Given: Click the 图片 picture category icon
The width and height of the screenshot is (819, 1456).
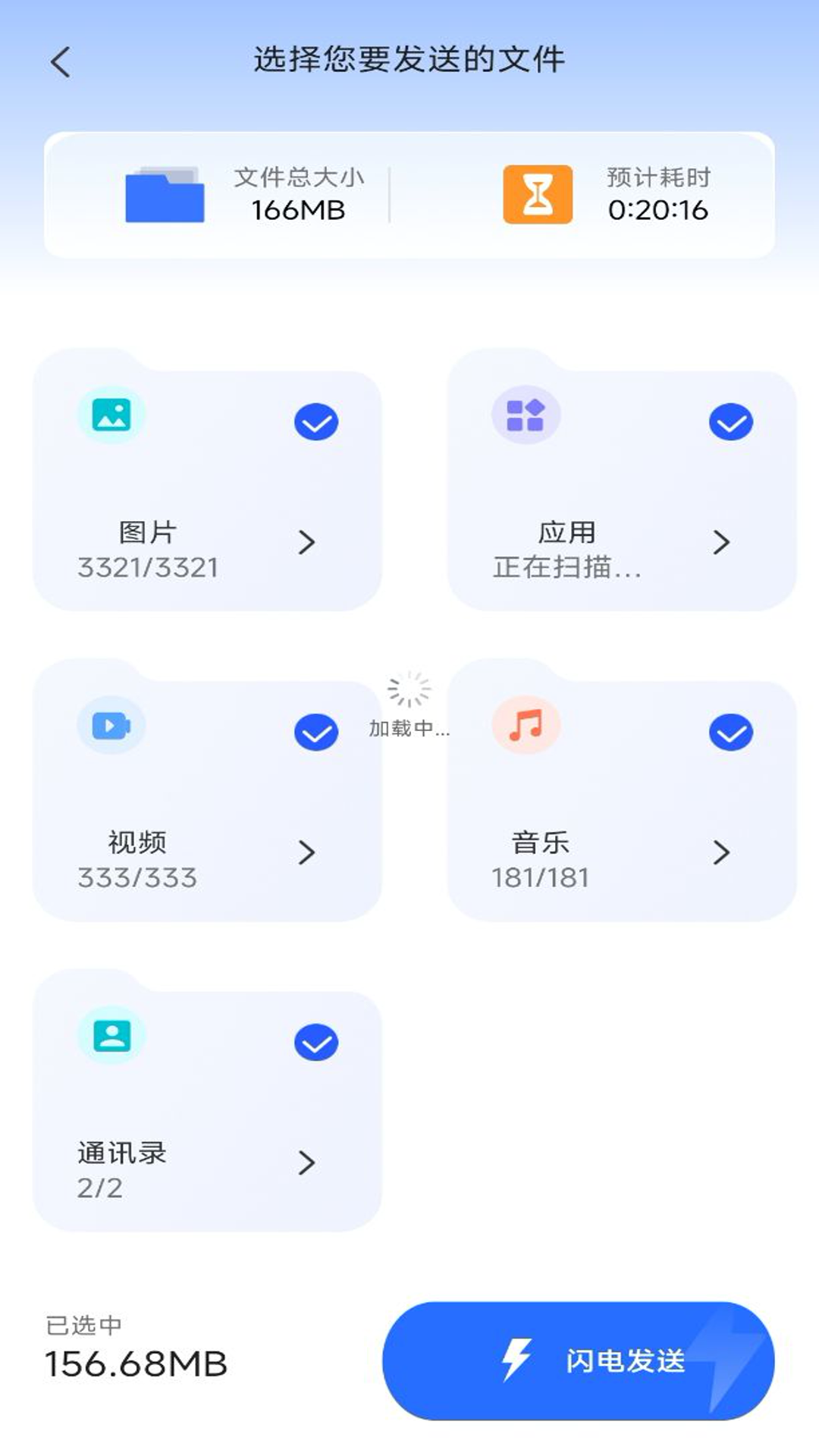Looking at the screenshot, I should coord(111,415).
